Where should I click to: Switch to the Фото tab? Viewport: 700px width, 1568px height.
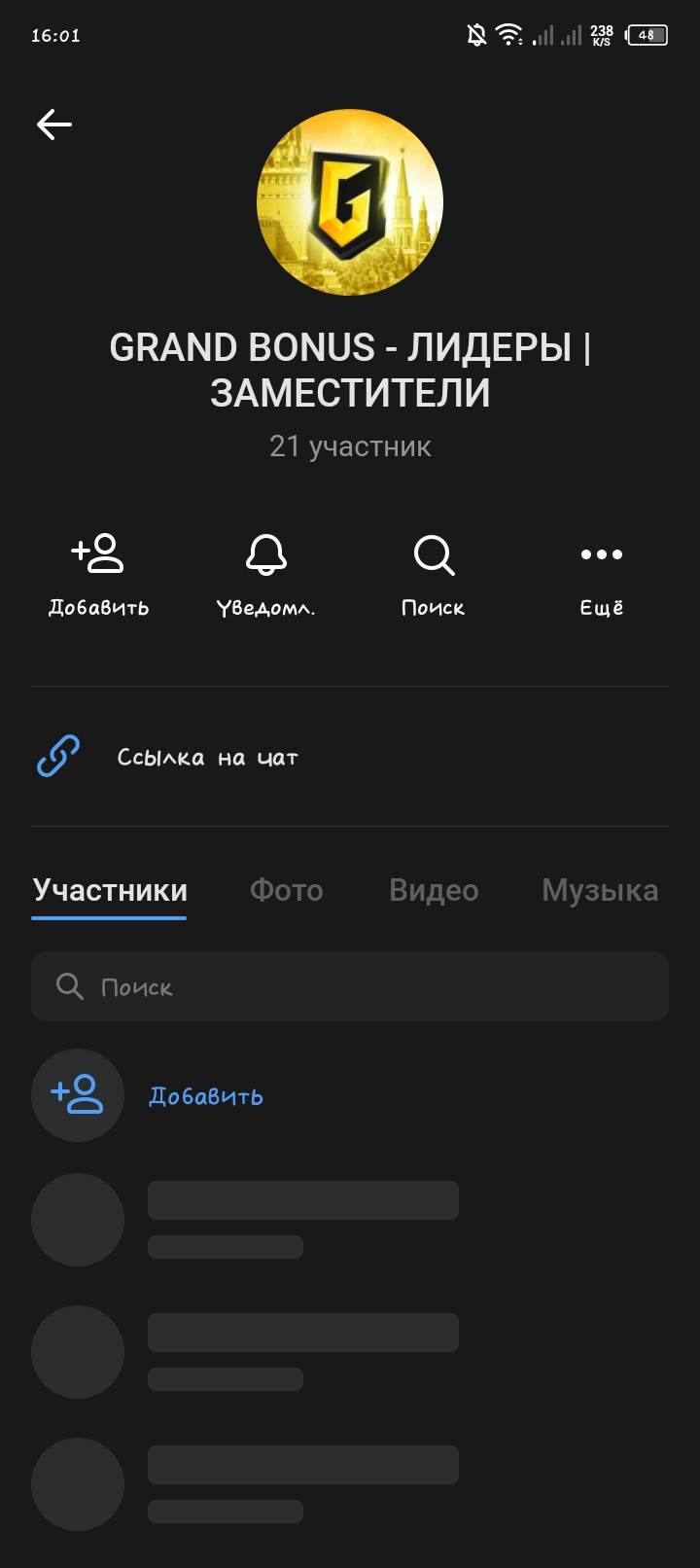pos(286,890)
